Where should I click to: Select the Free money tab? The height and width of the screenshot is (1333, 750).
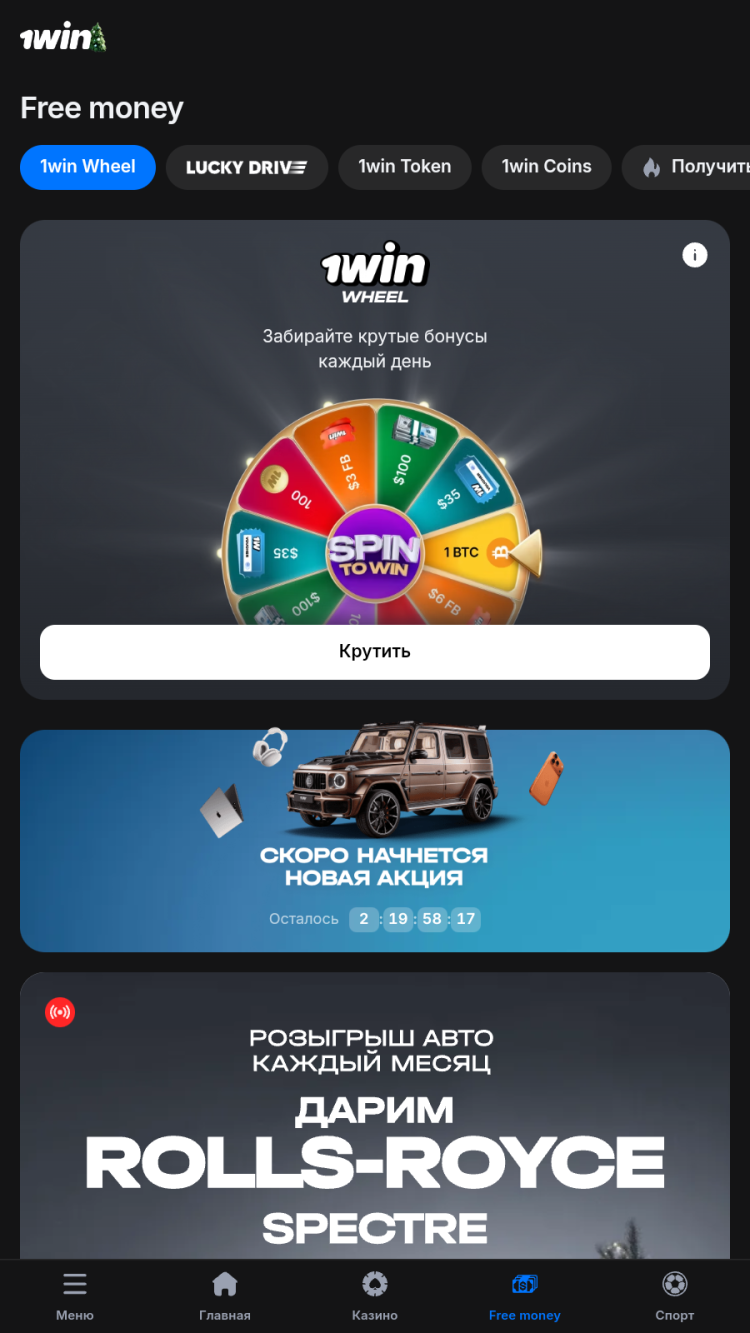tap(525, 1296)
